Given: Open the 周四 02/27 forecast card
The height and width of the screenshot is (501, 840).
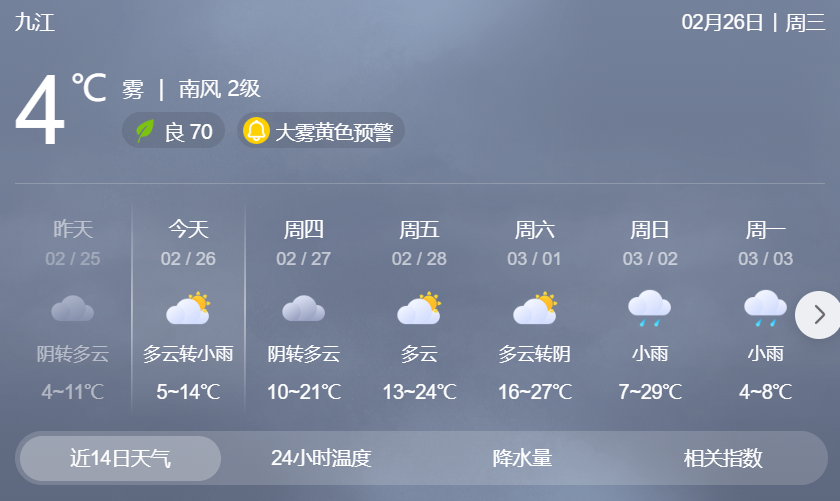Looking at the screenshot, I should tap(304, 310).
